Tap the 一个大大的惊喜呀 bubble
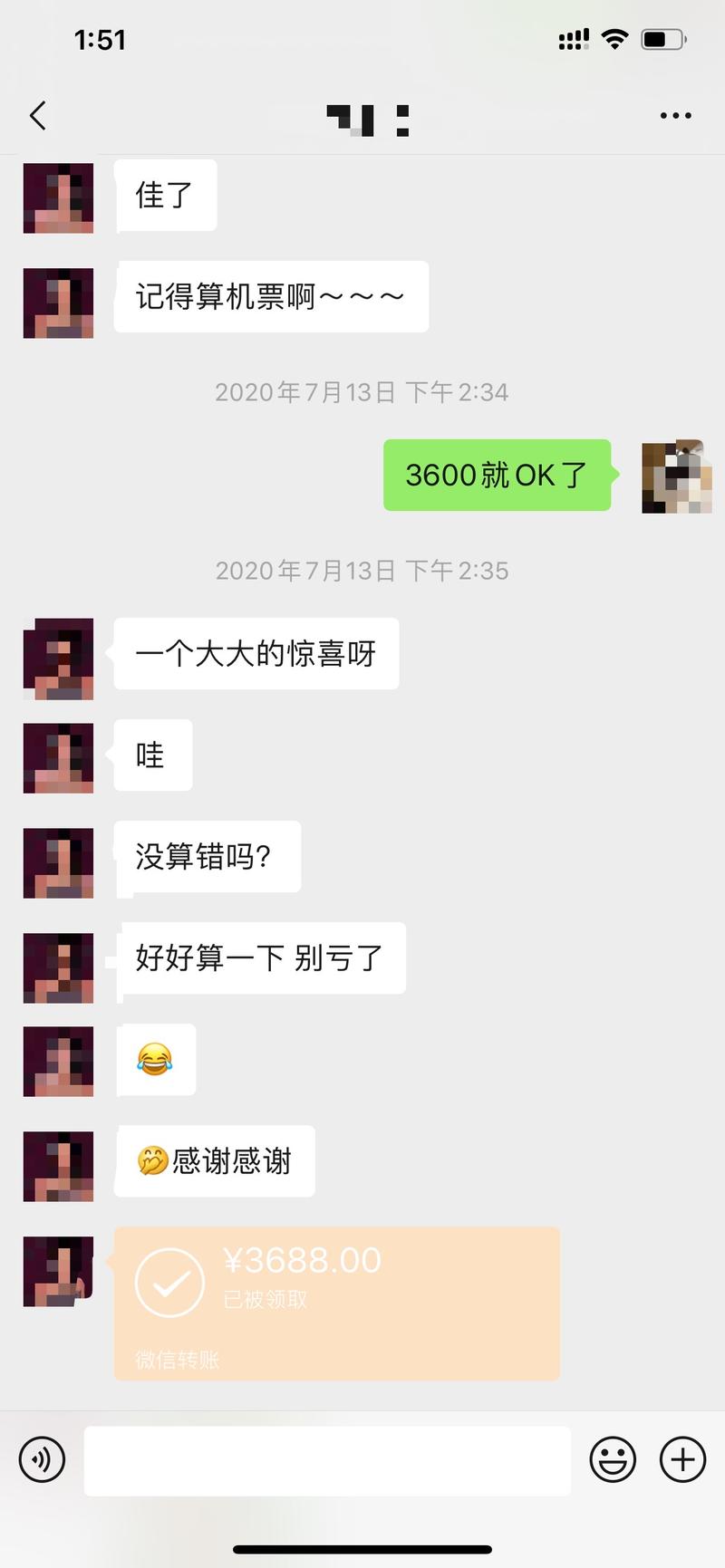725x1568 pixels. coord(256,654)
